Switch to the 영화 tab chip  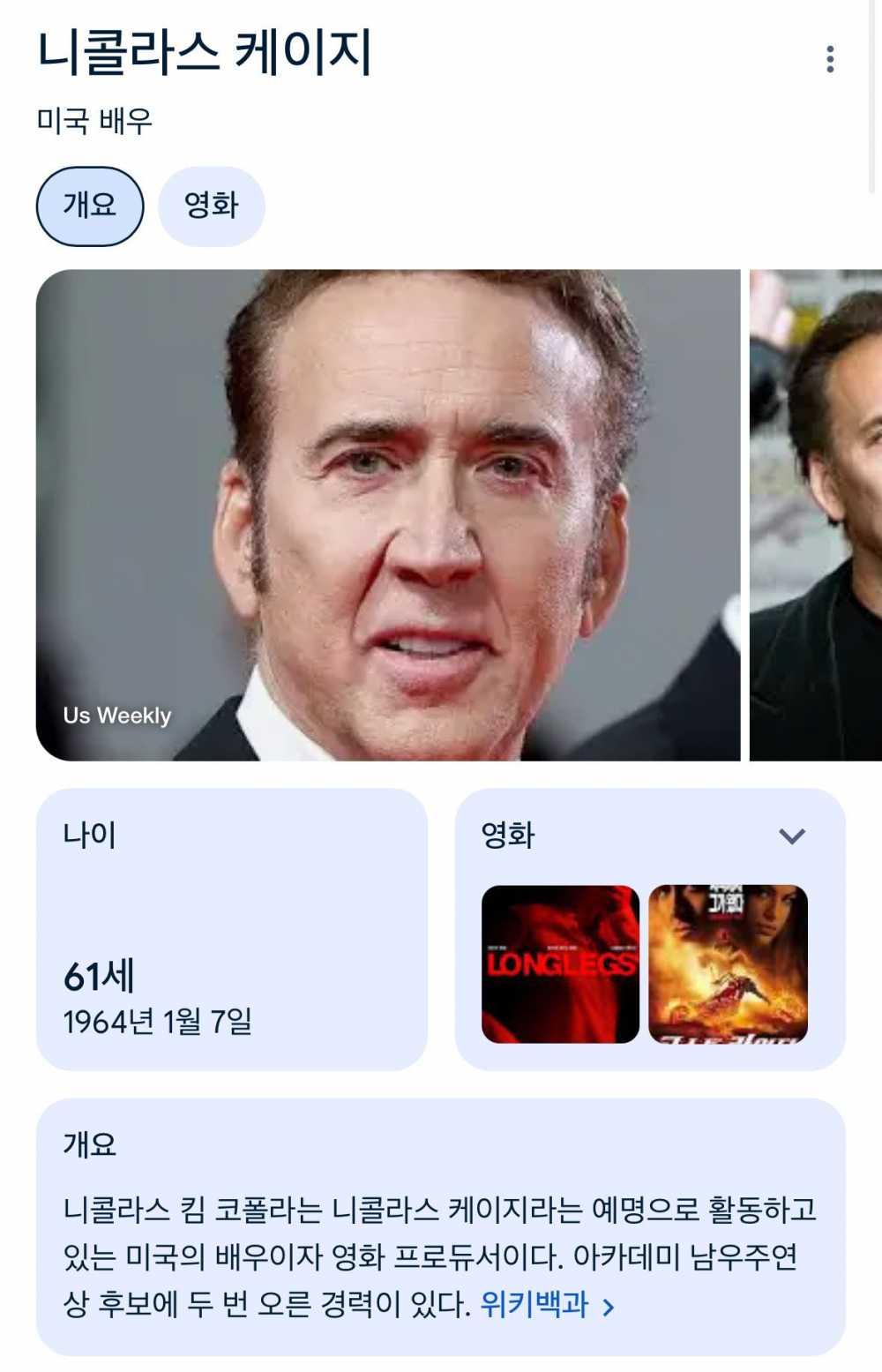click(x=211, y=206)
